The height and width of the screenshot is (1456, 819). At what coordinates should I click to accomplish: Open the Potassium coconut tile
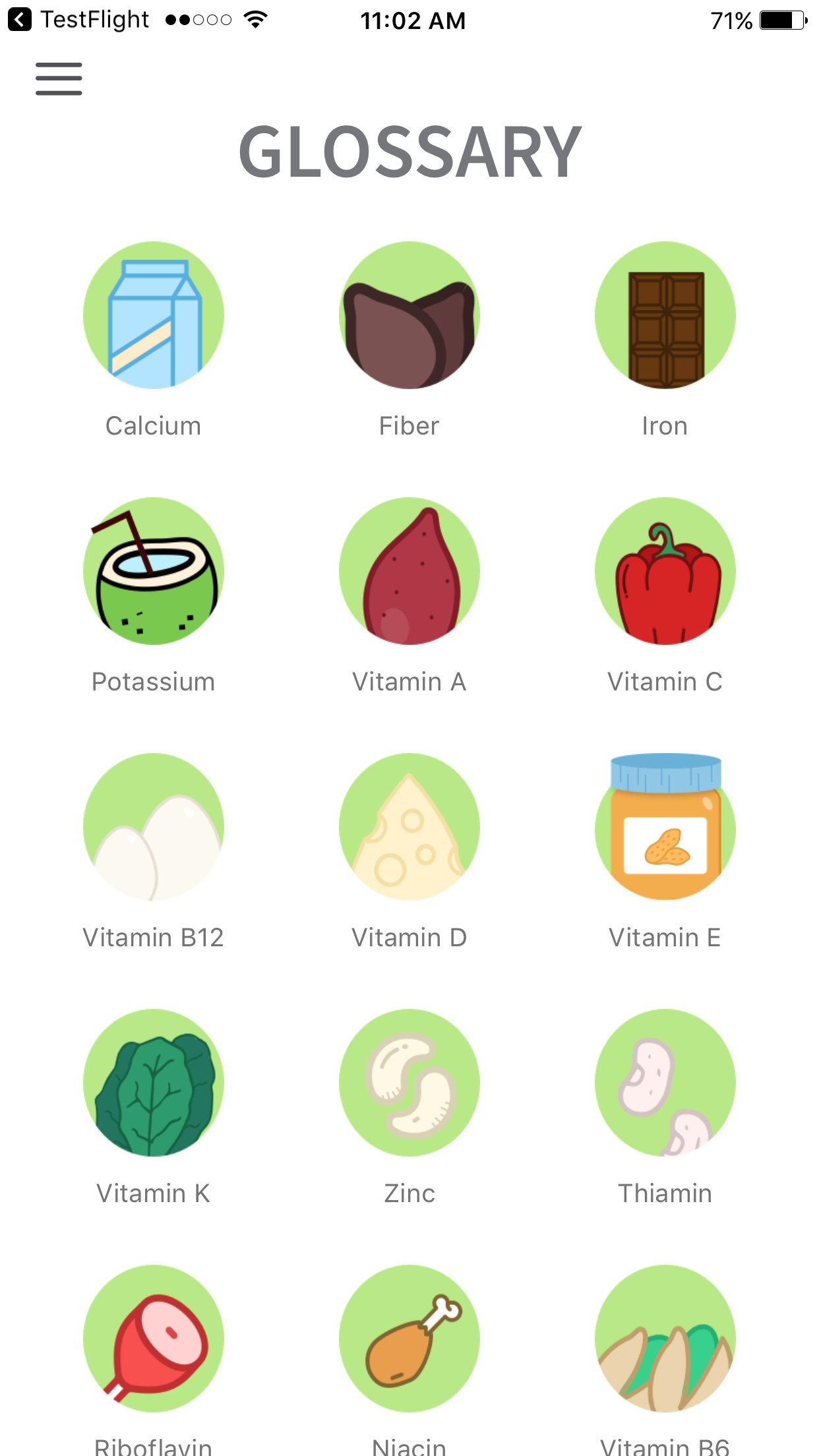(154, 571)
